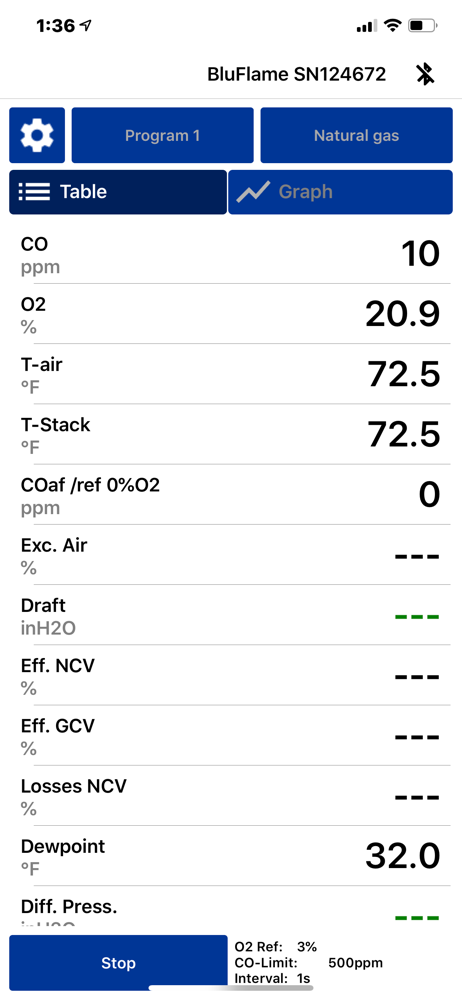Screen dimensions: 462x1000
Task: Switch to the Graph view
Action: click(341, 192)
